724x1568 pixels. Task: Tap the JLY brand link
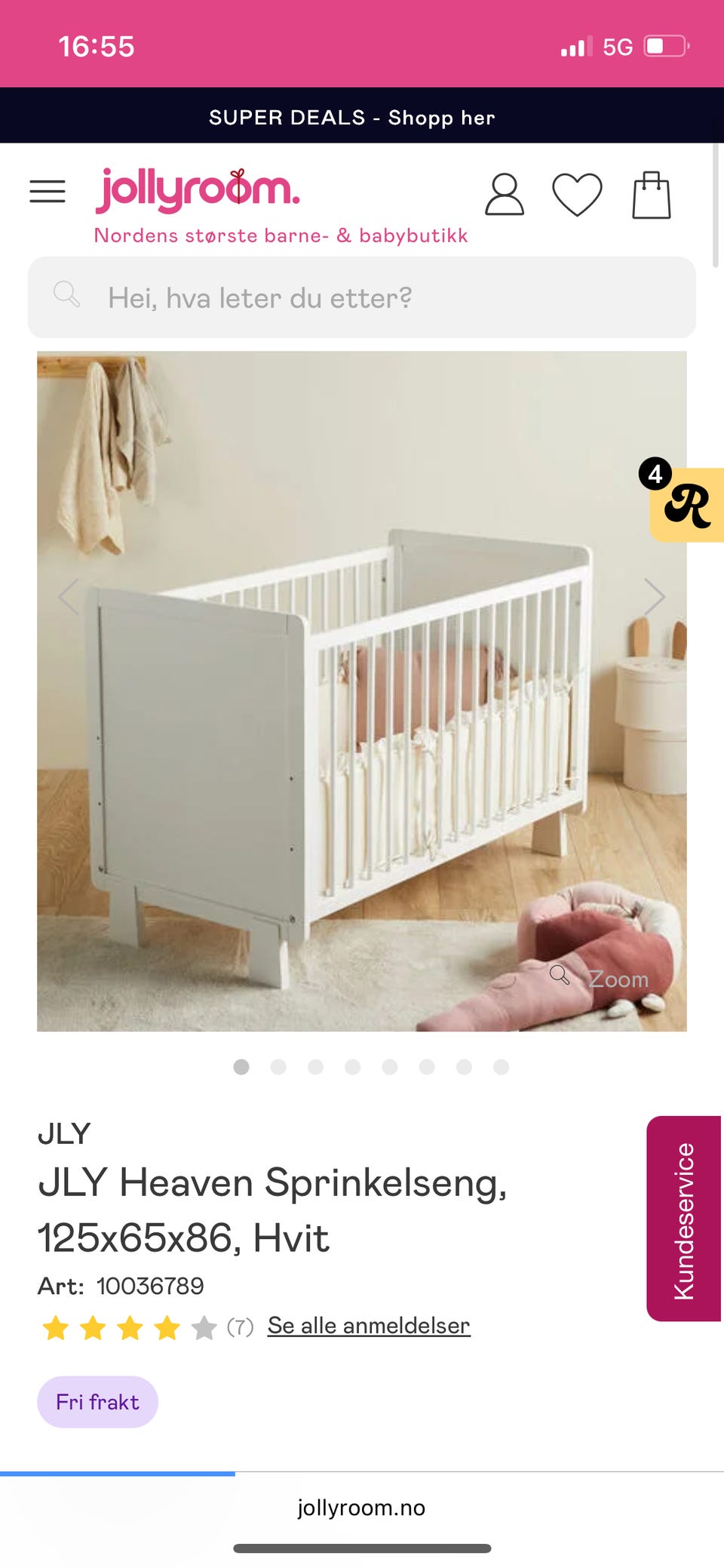click(x=64, y=1133)
